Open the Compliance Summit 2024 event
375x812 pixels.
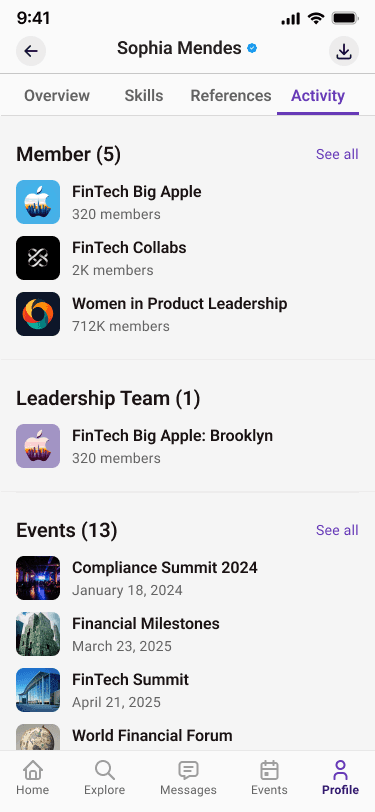(x=188, y=578)
